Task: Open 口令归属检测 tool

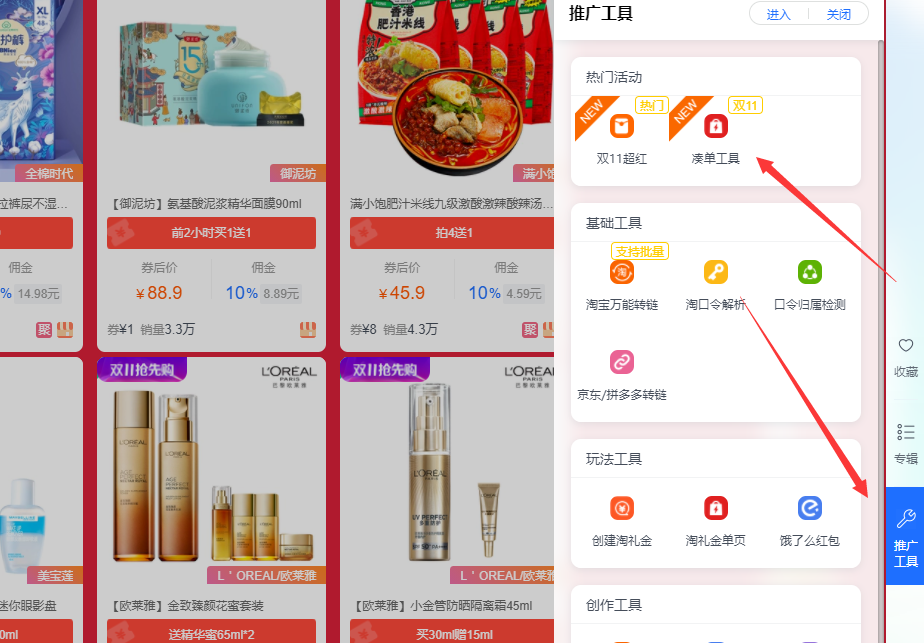Action: pyautogui.click(x=809, y=283)
